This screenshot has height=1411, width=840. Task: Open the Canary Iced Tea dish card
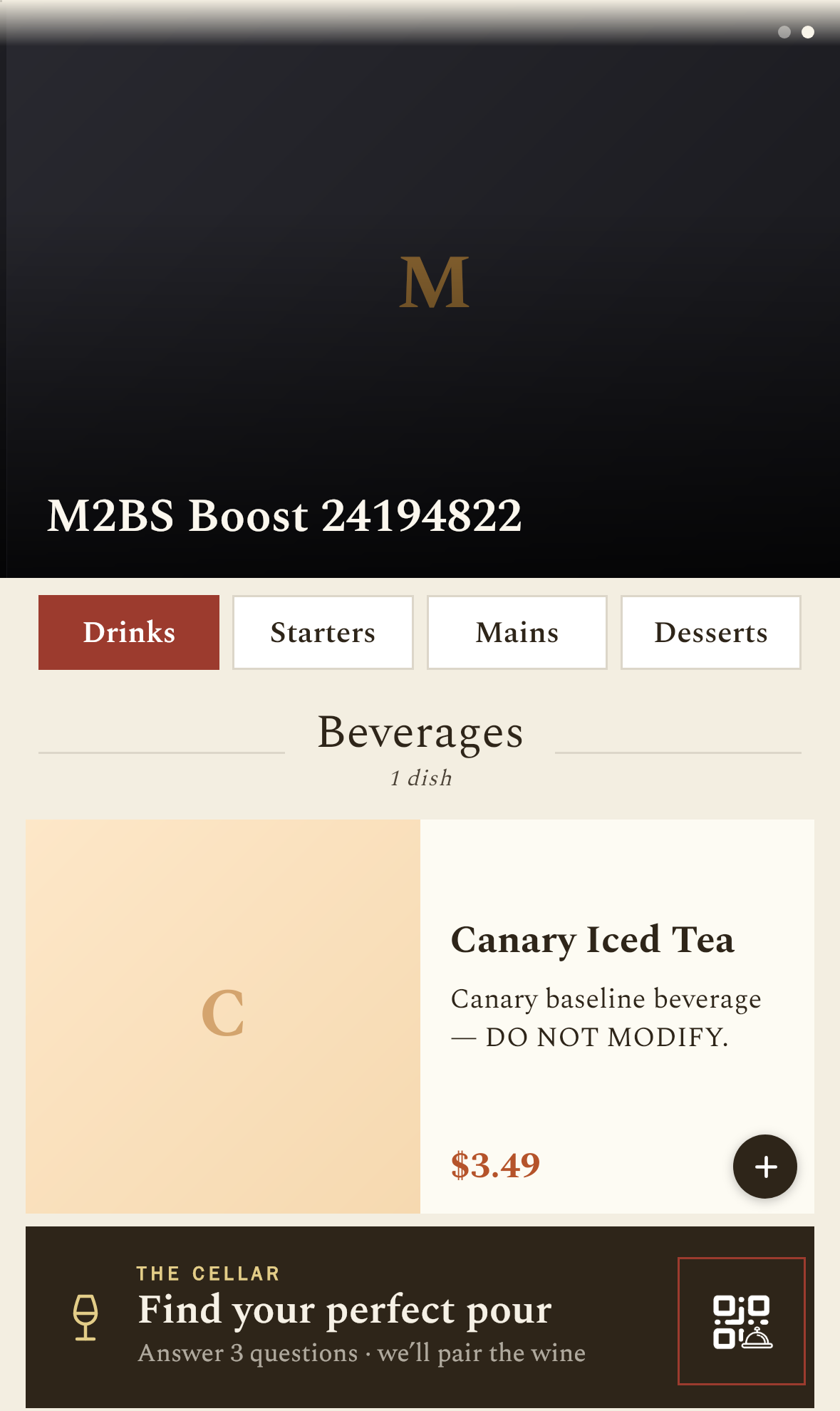coord(420,1016)
